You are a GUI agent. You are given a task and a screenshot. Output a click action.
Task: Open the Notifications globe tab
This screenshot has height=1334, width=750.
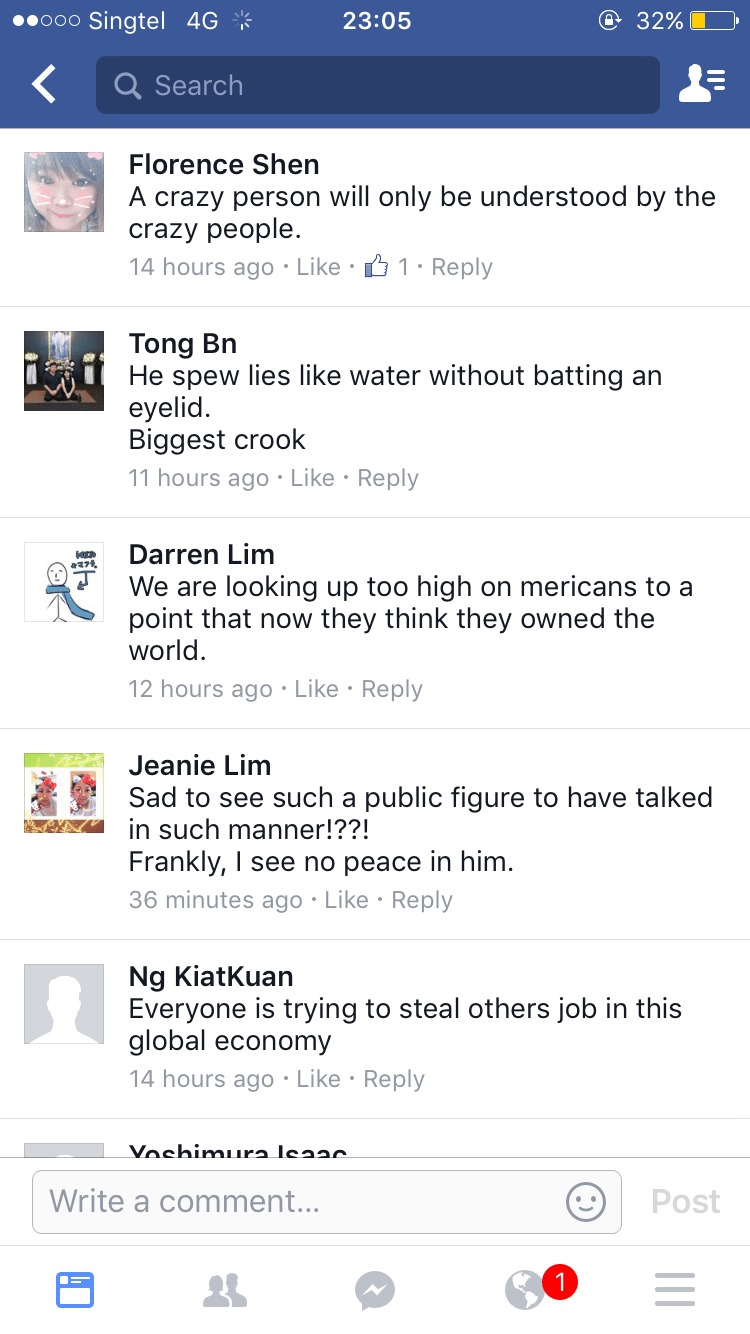tap(525, 1289)
